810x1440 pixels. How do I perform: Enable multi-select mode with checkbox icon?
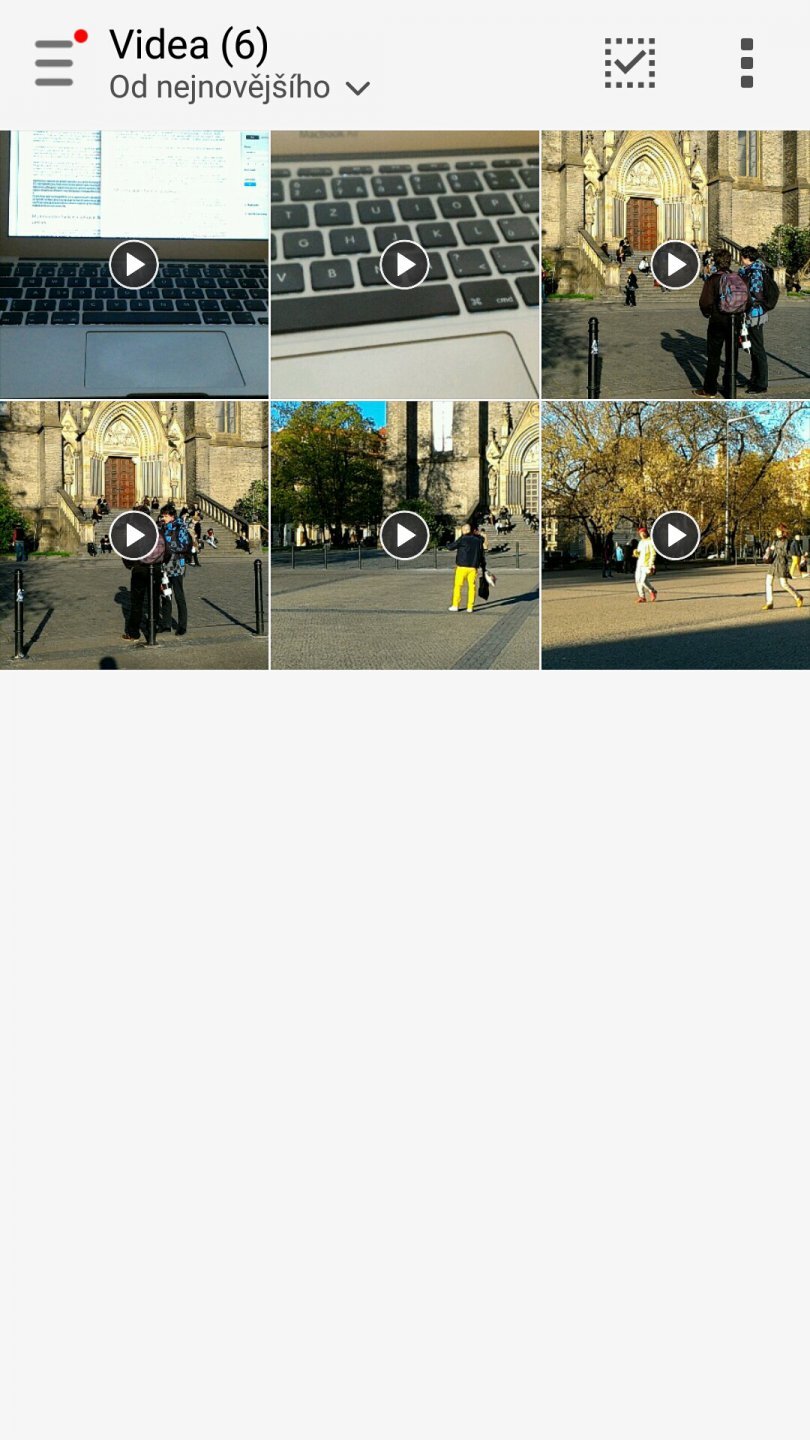click(x=629, y=63)
